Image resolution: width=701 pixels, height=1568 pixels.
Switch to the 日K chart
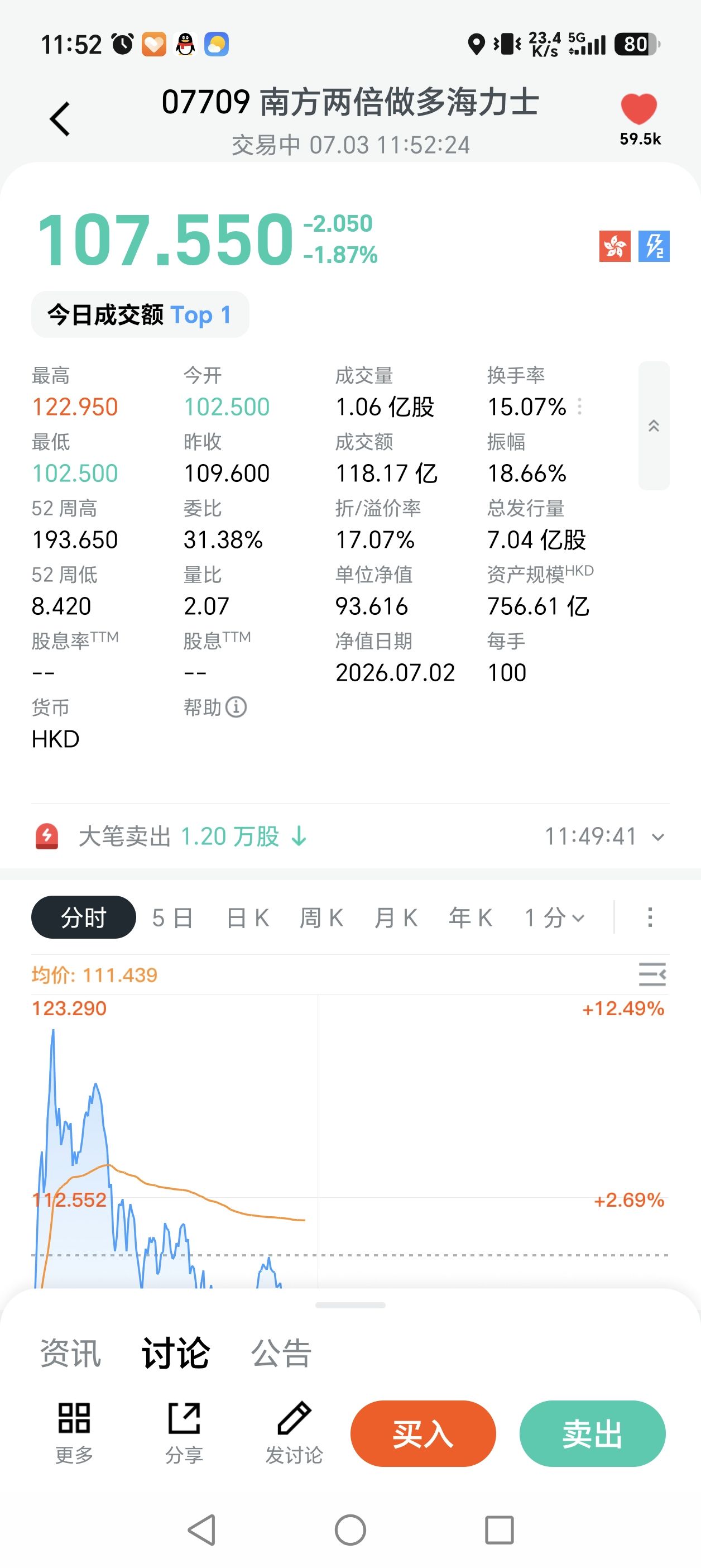248,917
